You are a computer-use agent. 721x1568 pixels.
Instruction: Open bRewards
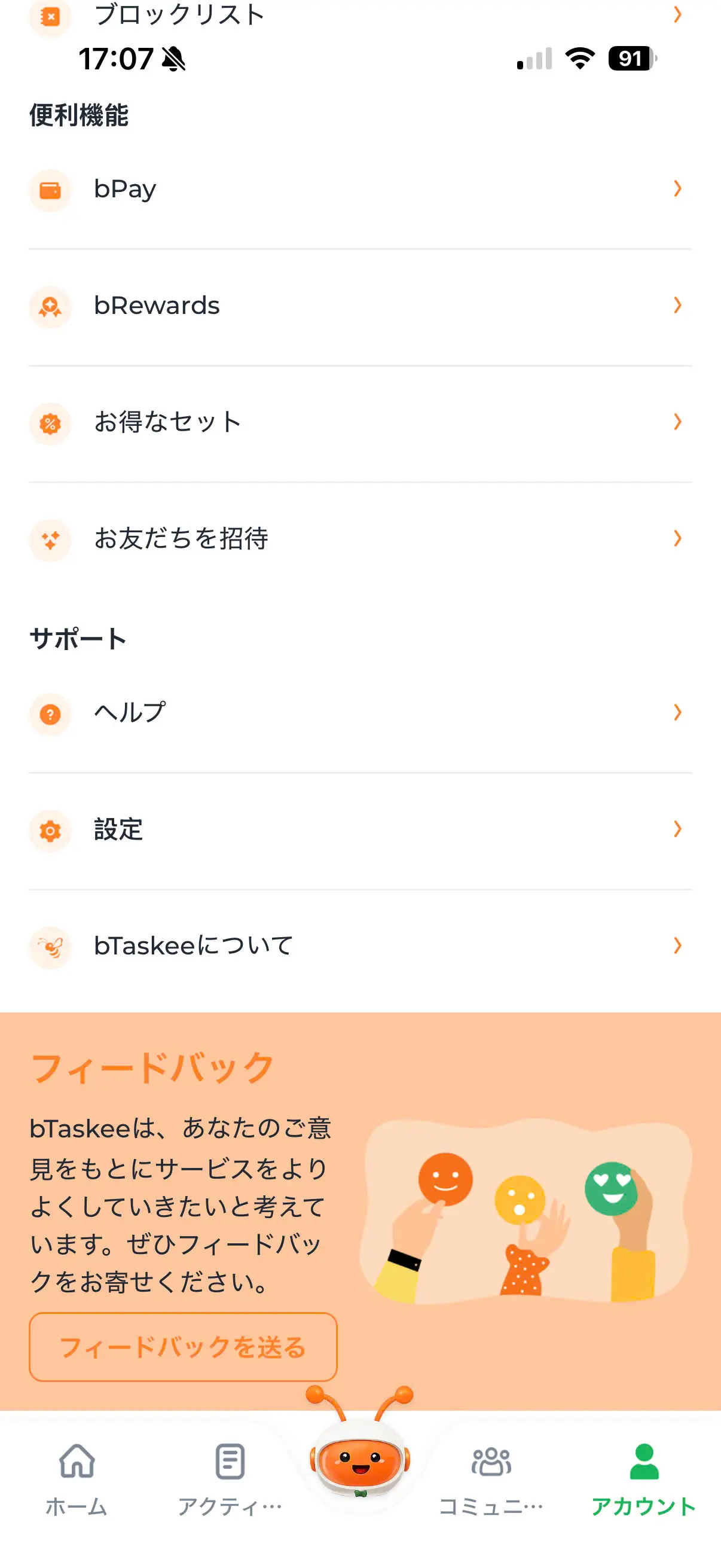click(360, 307)
